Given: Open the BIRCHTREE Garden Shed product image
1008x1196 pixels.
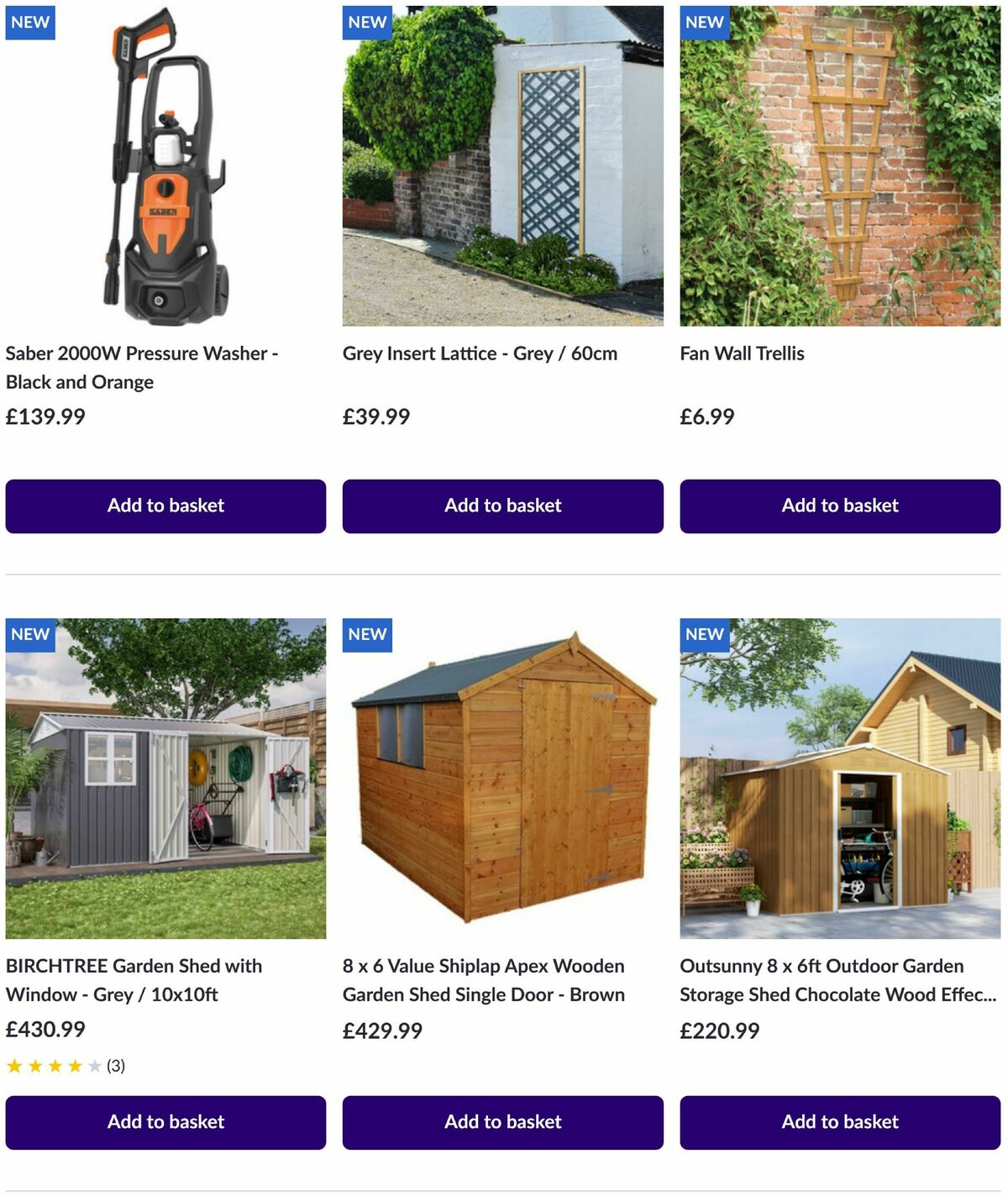Looking at the screenshot, I should tap(165, 779).
